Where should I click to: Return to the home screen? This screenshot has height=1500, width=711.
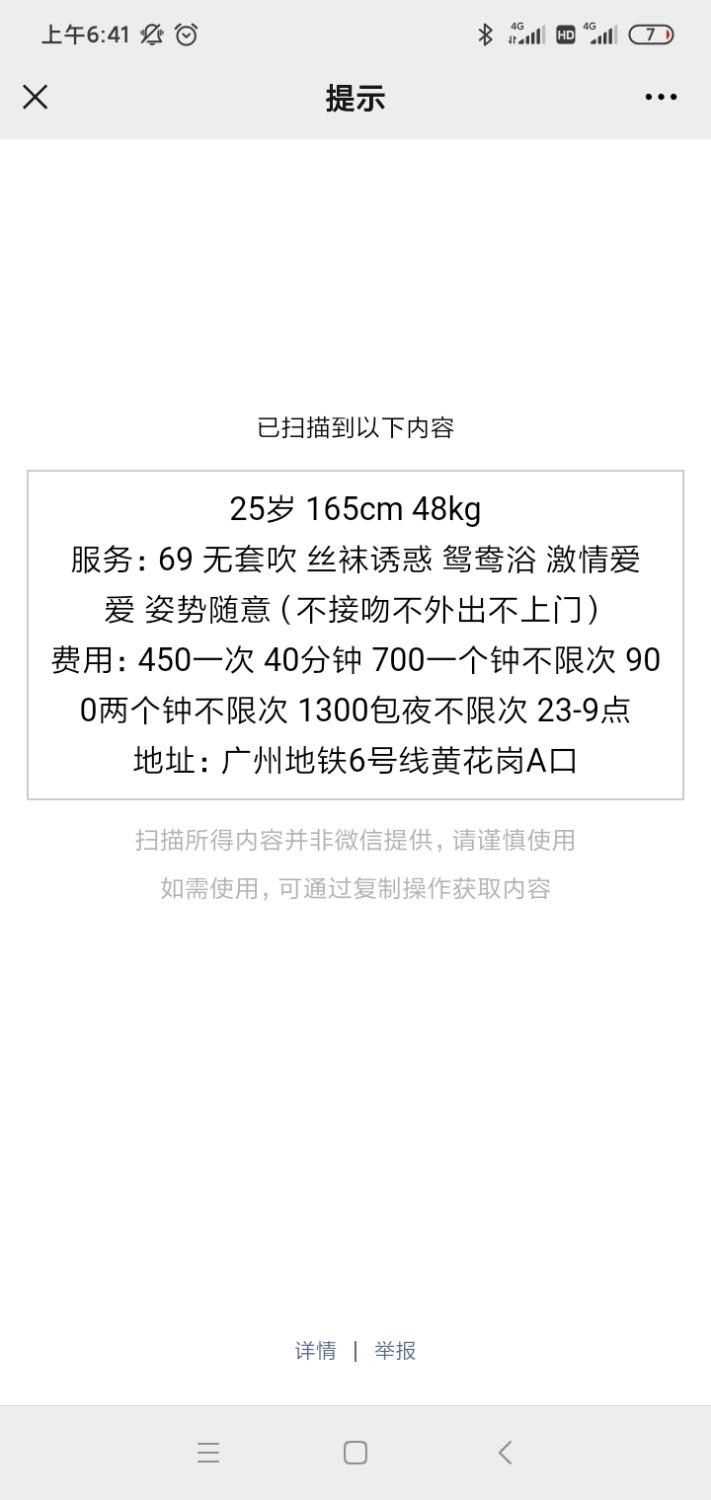click(x=355, y=1452)
